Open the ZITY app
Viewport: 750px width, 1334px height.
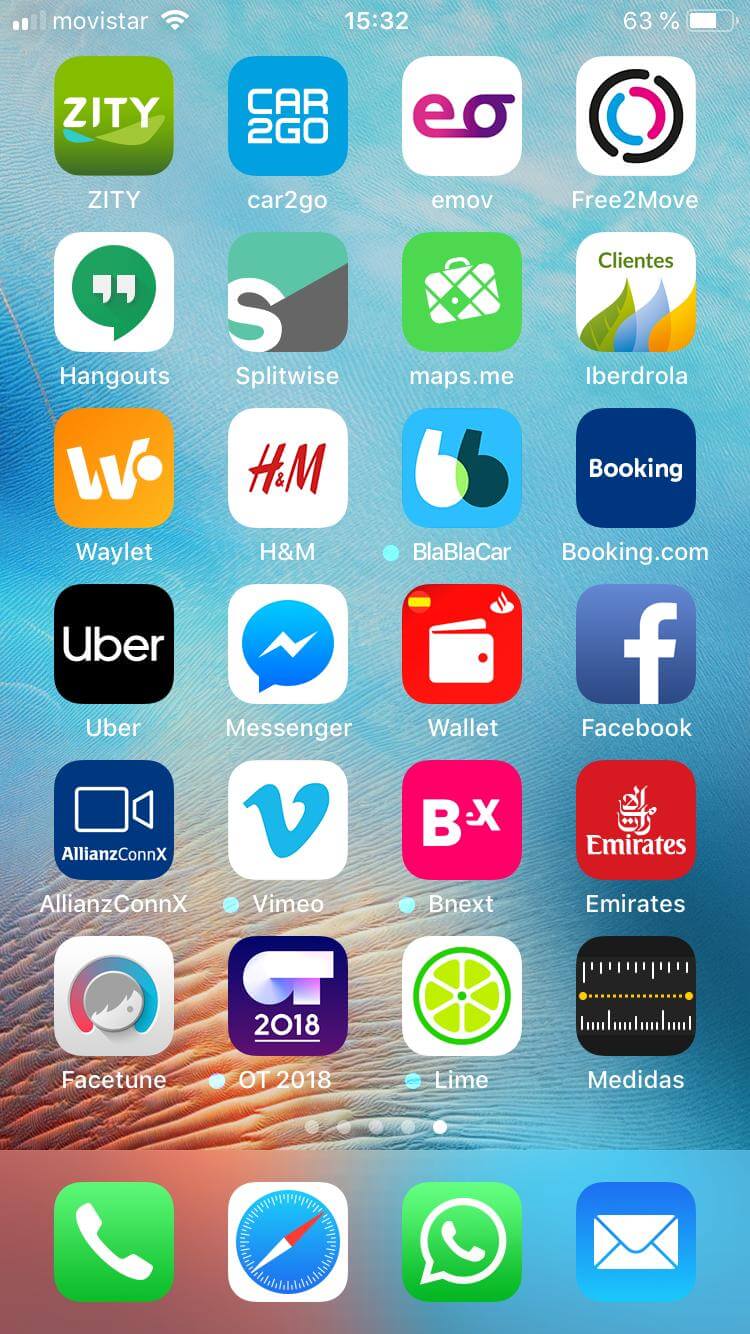pyautogui.click(x=113, y=116)
